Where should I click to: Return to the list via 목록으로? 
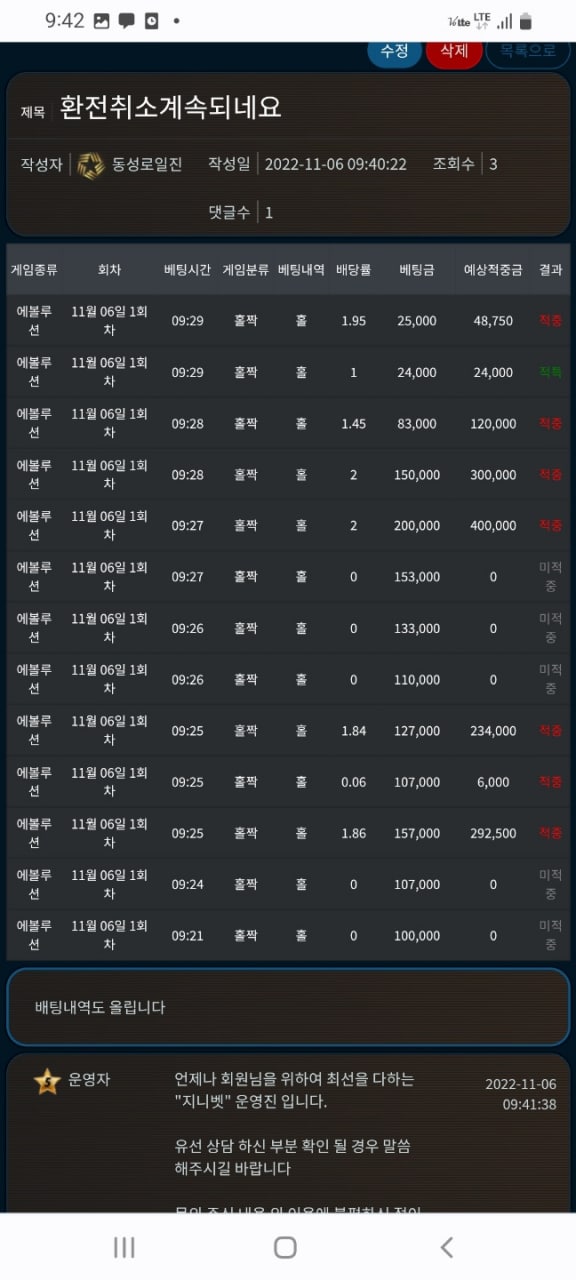click(528, 52)
